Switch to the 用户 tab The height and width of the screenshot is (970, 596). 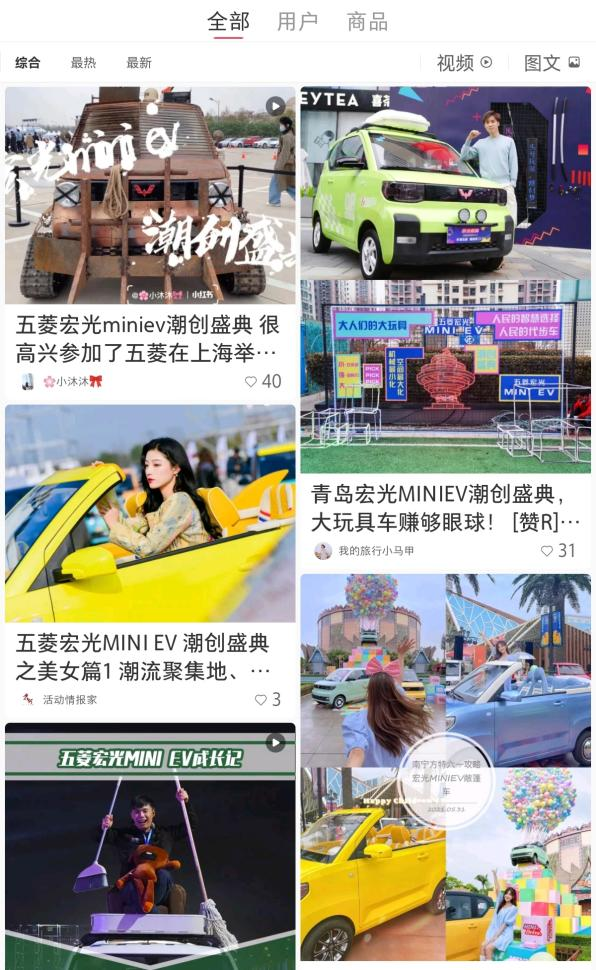coord(298,22)
